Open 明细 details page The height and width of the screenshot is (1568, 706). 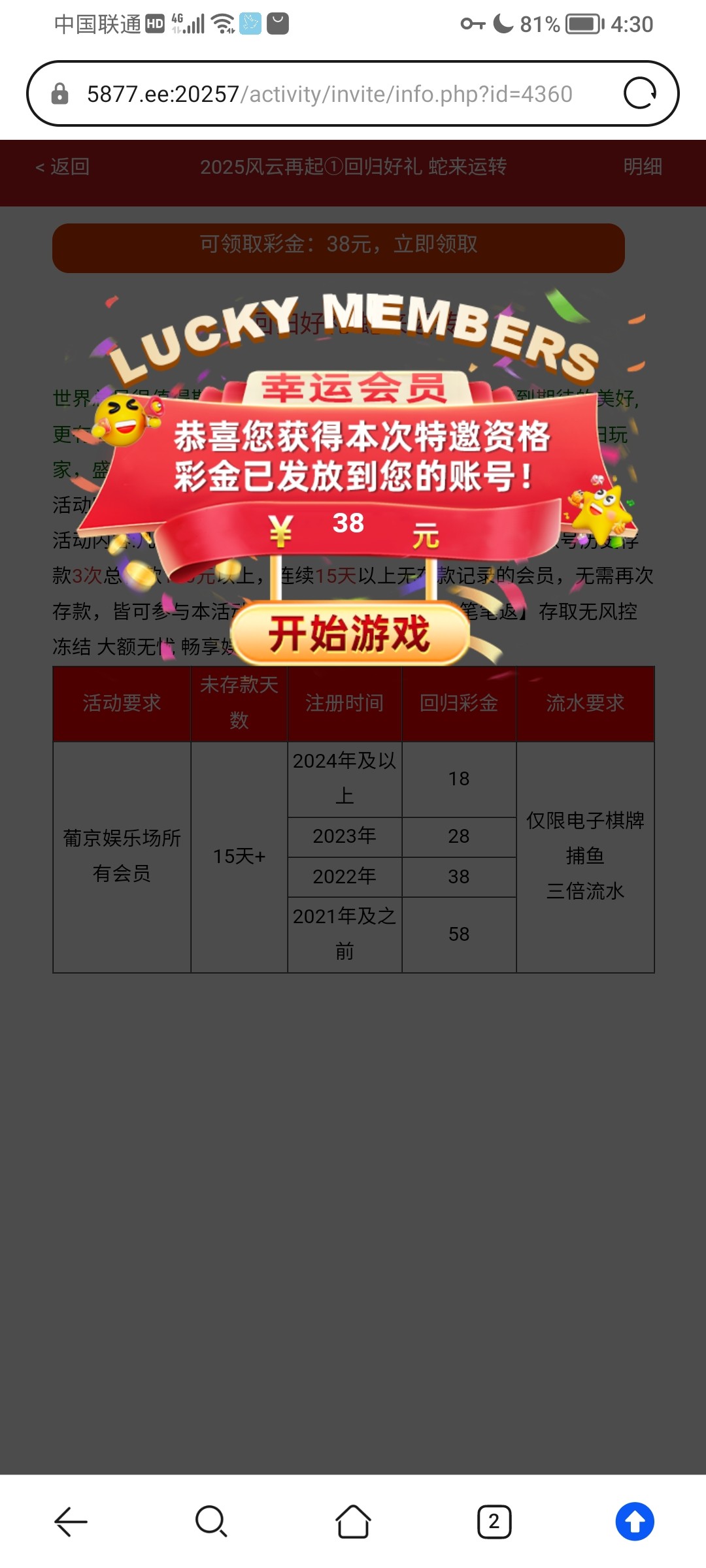(x=642, y=167)
